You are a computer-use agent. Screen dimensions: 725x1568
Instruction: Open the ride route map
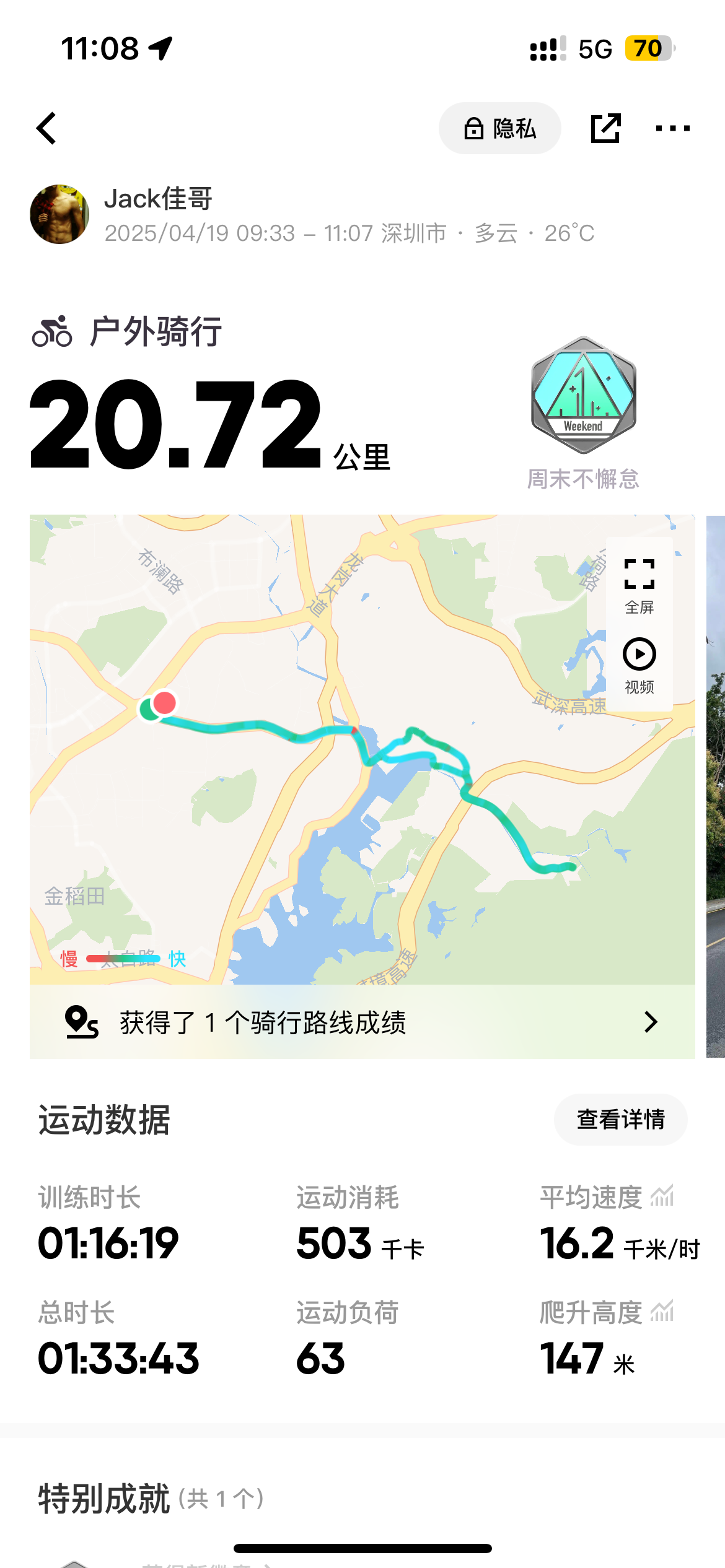point(362,749)
